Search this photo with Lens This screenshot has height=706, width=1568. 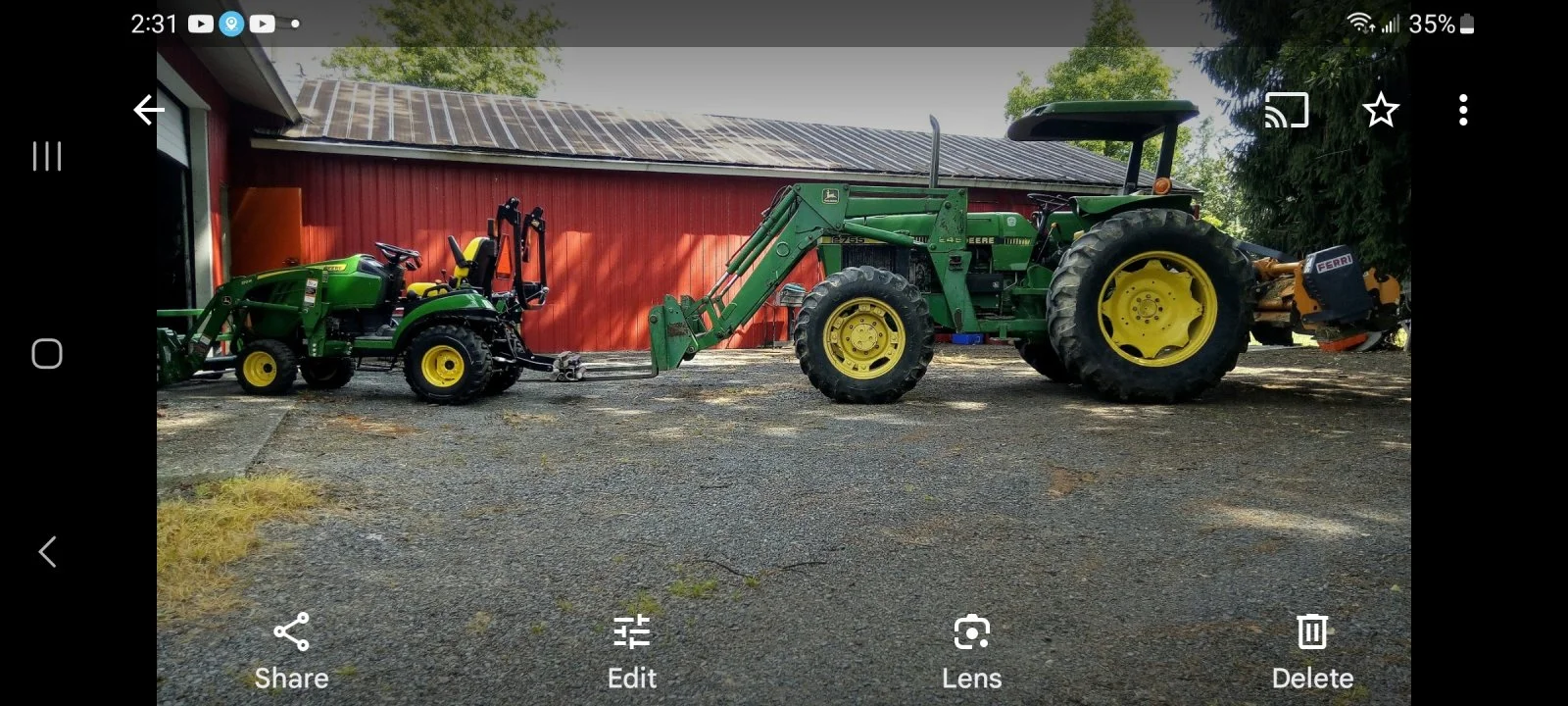[971, 650]
